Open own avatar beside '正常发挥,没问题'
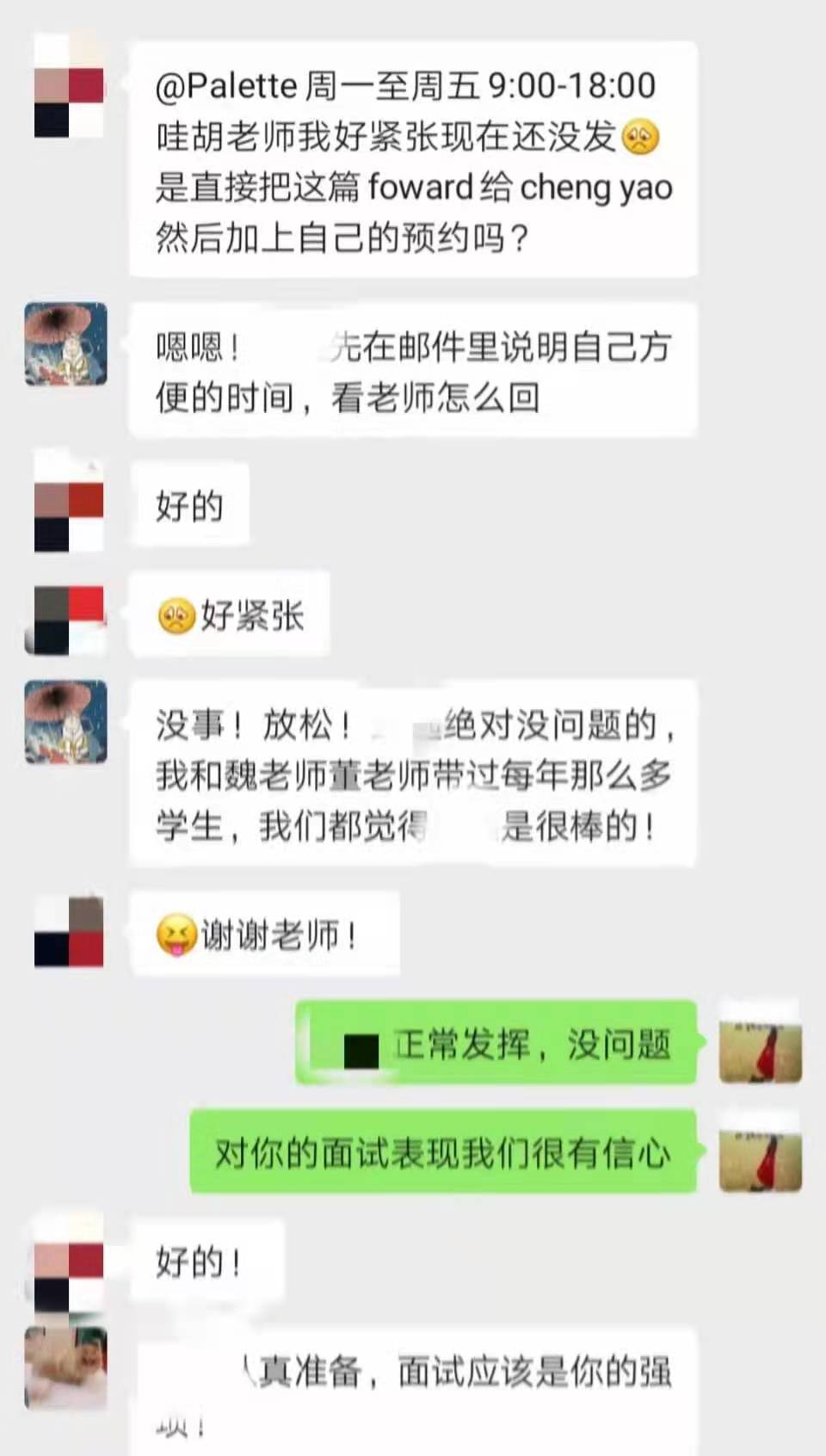Image resolution: width=826 pixels, height=1456 pixels. 760,1041
